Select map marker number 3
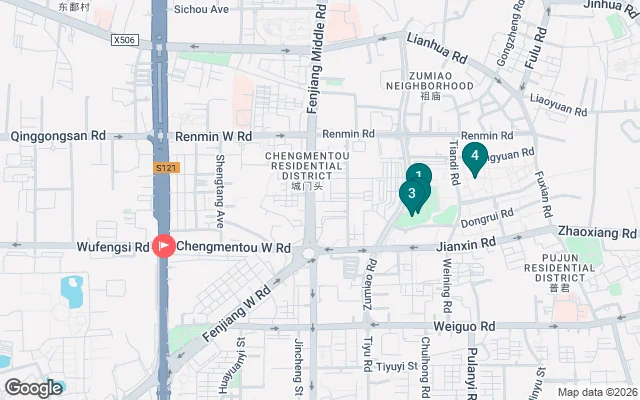Image resolution: width=640 pixels, height=400 pixels. (412, 194)
